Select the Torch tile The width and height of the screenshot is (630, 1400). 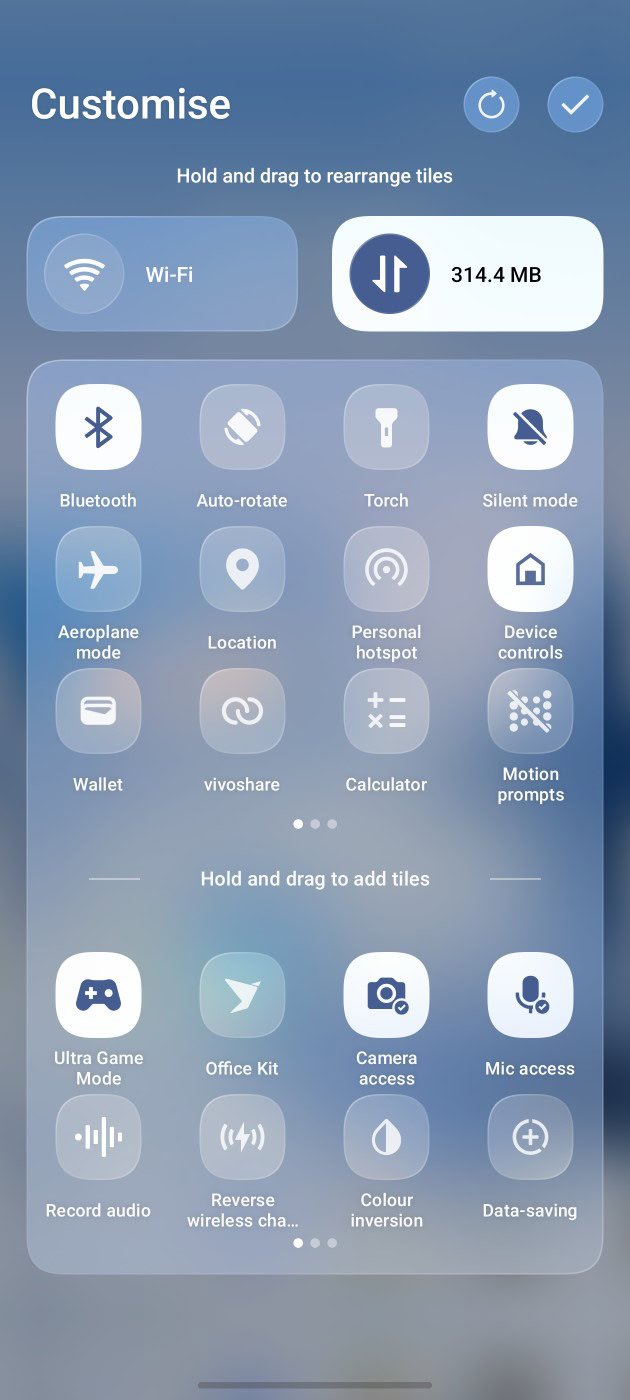coord(386,427)
